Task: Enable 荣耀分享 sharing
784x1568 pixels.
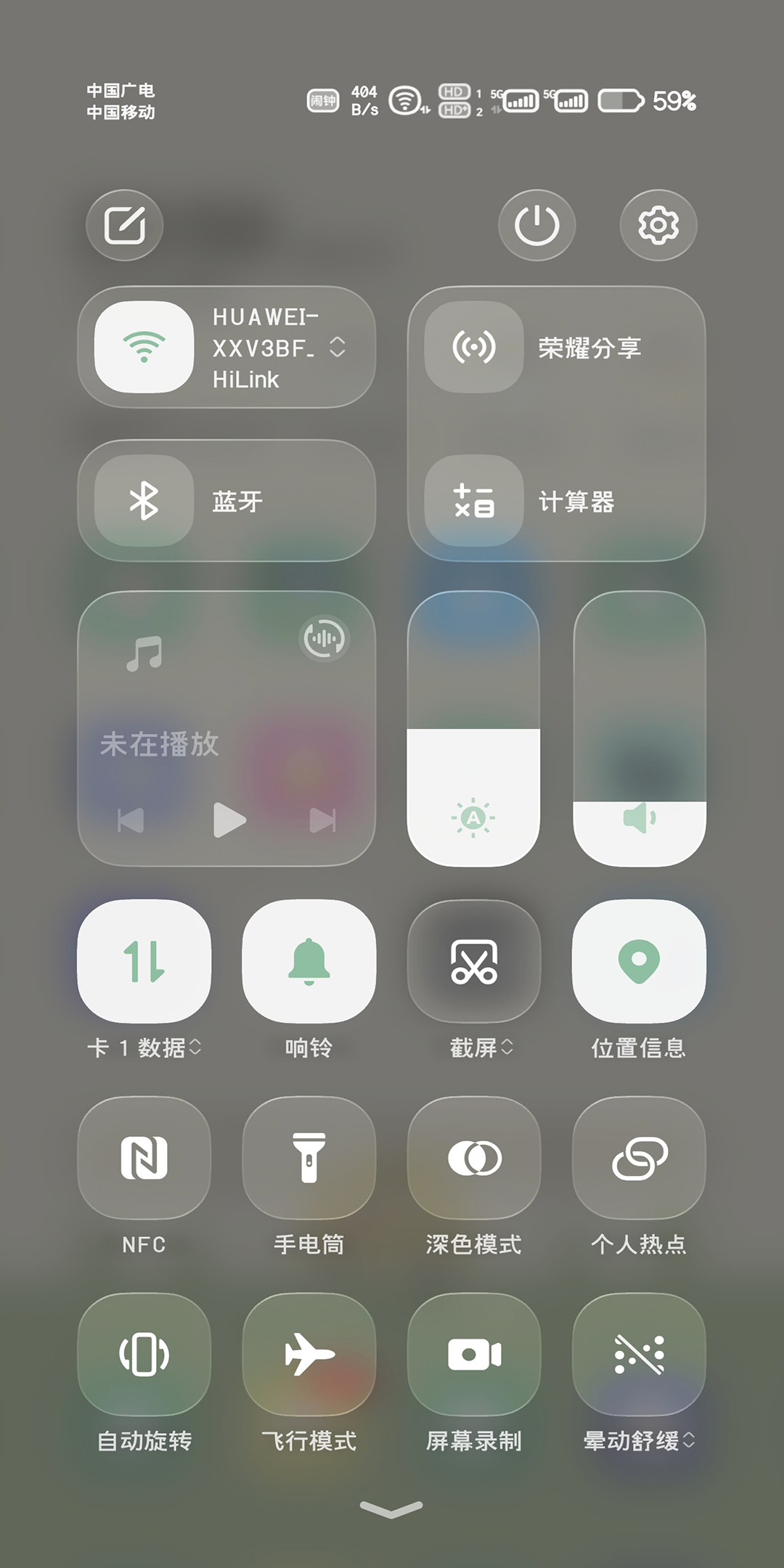Action: 473,347
